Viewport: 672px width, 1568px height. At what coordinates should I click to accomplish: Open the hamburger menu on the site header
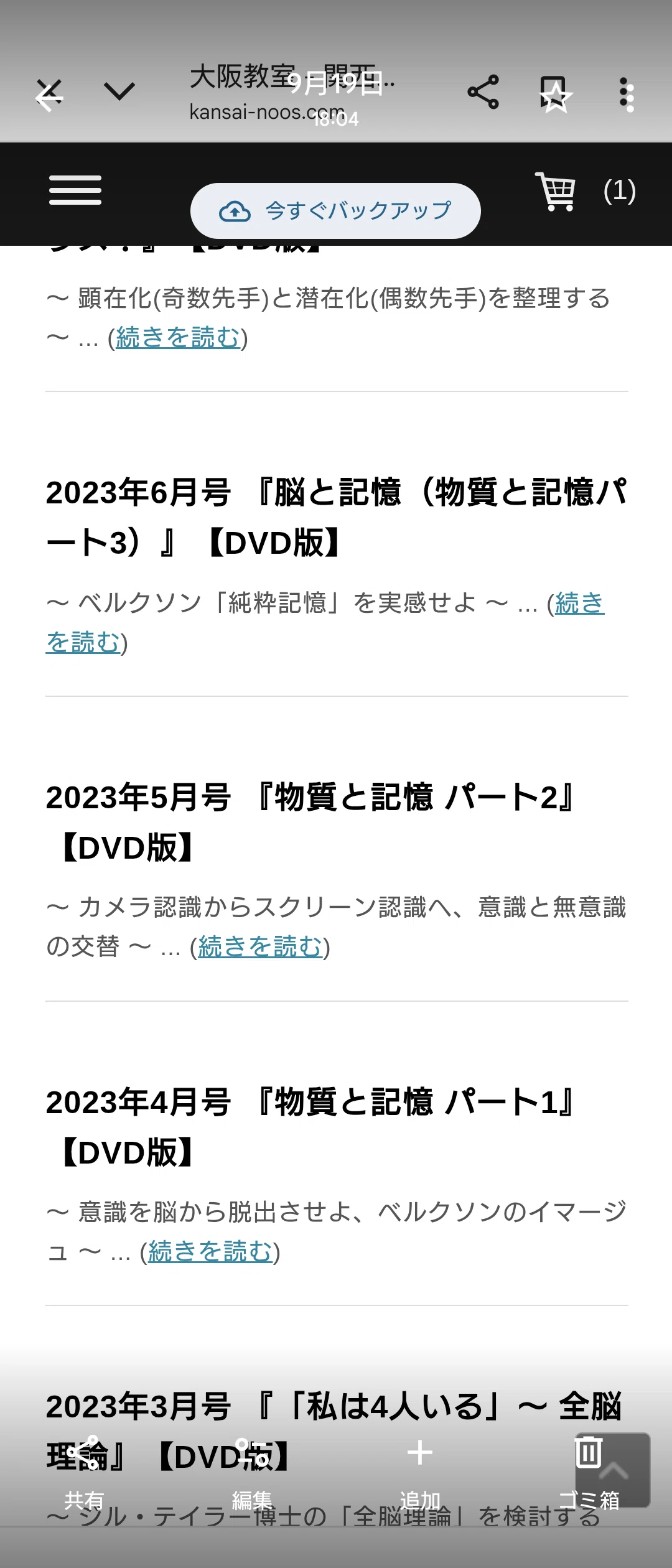75,190
